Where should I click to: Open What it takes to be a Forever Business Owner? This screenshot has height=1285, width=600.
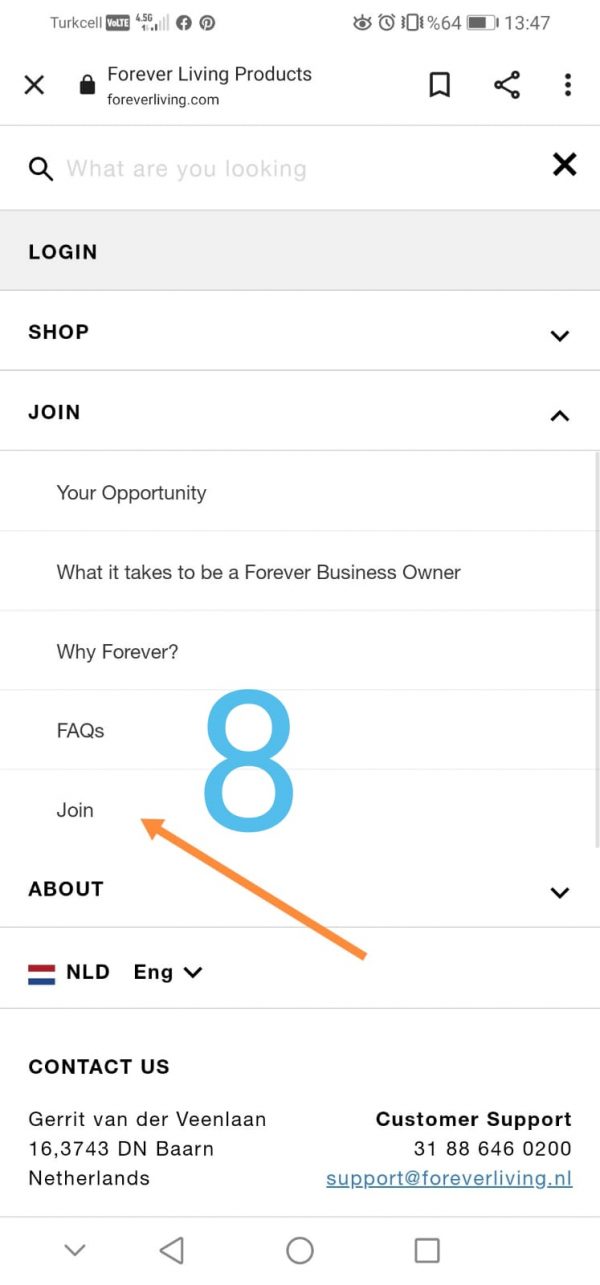(258, 572)
